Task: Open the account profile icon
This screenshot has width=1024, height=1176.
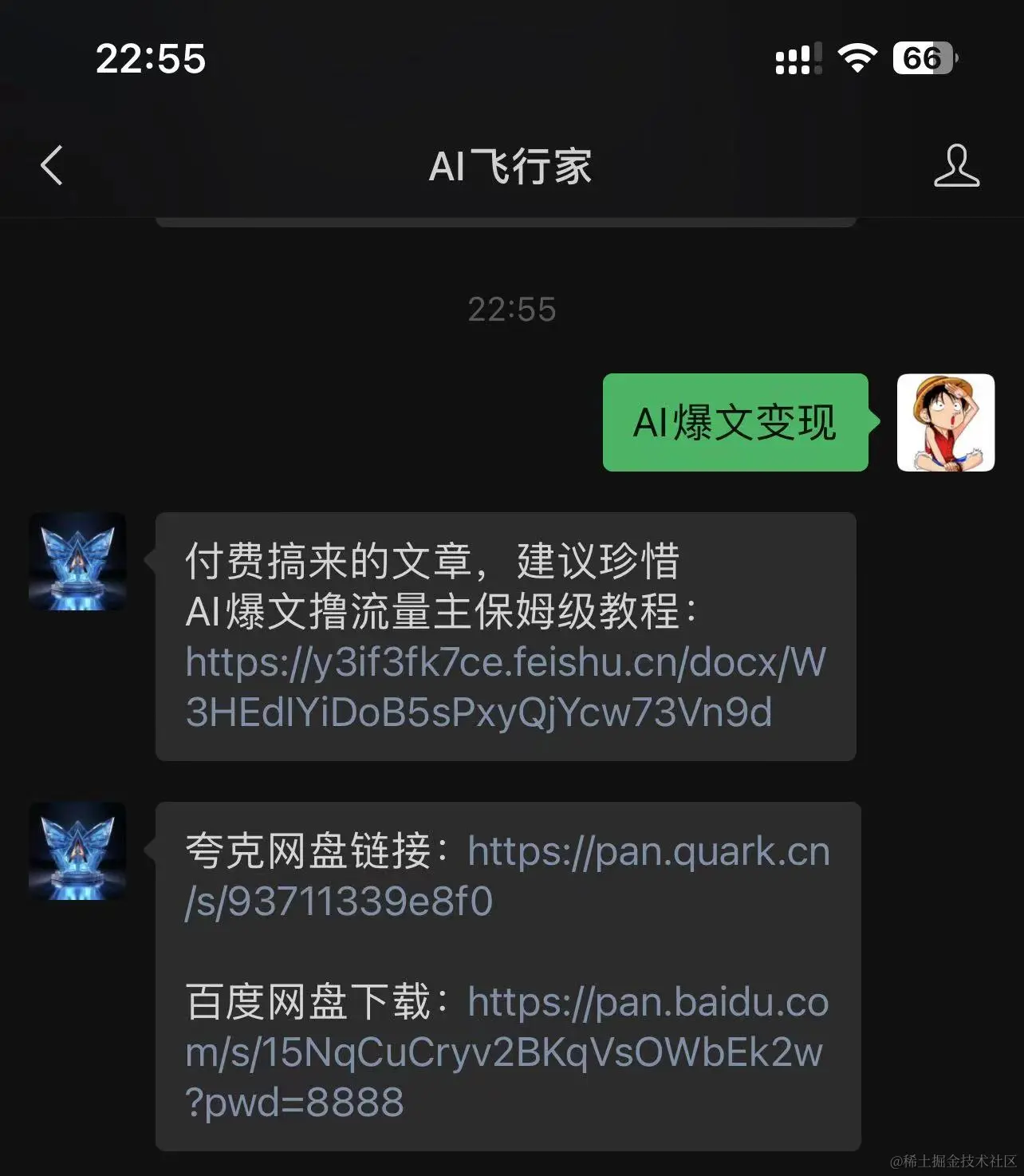Action: click(956, 166)
